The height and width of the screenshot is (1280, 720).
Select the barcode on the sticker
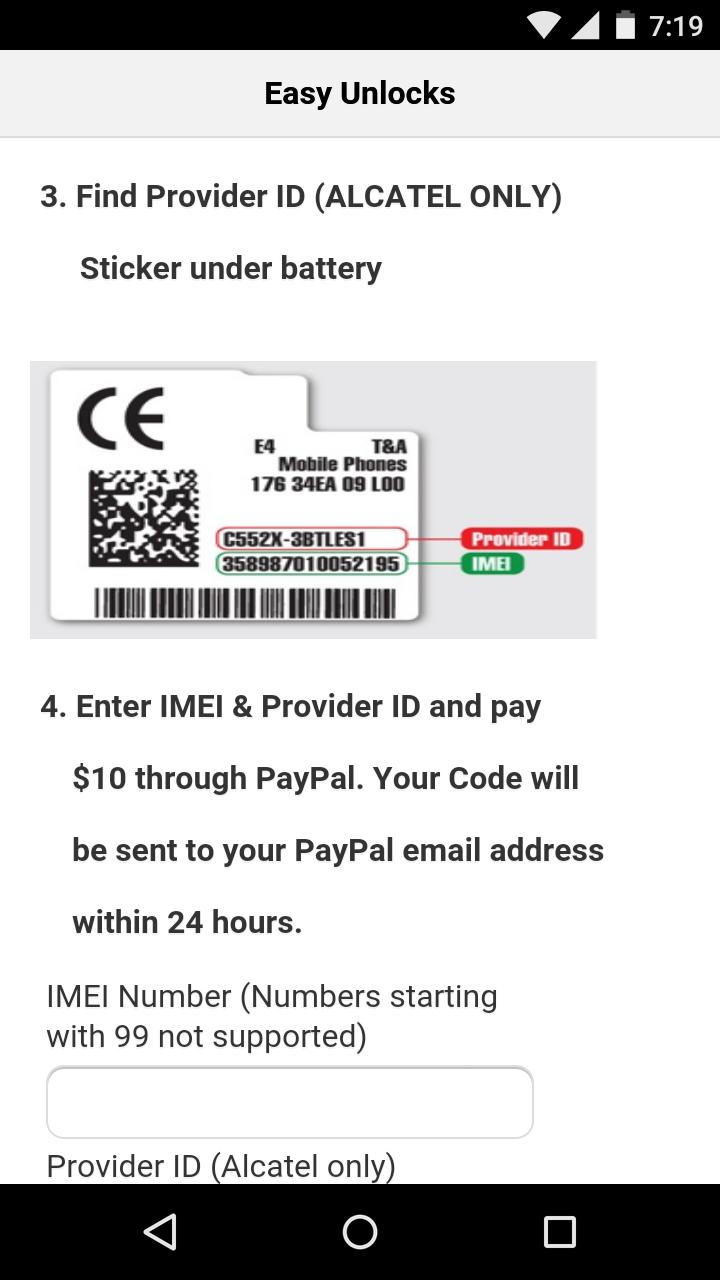click(x=240, y=600)
